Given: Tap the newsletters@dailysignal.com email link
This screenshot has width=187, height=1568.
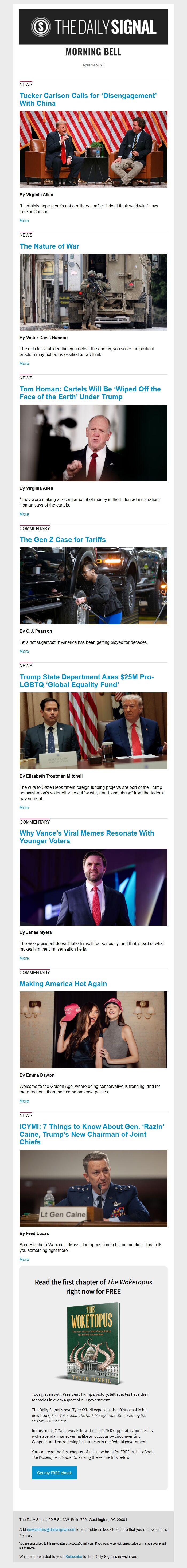Looking at the screenshot, I should tap(51, 1530).
